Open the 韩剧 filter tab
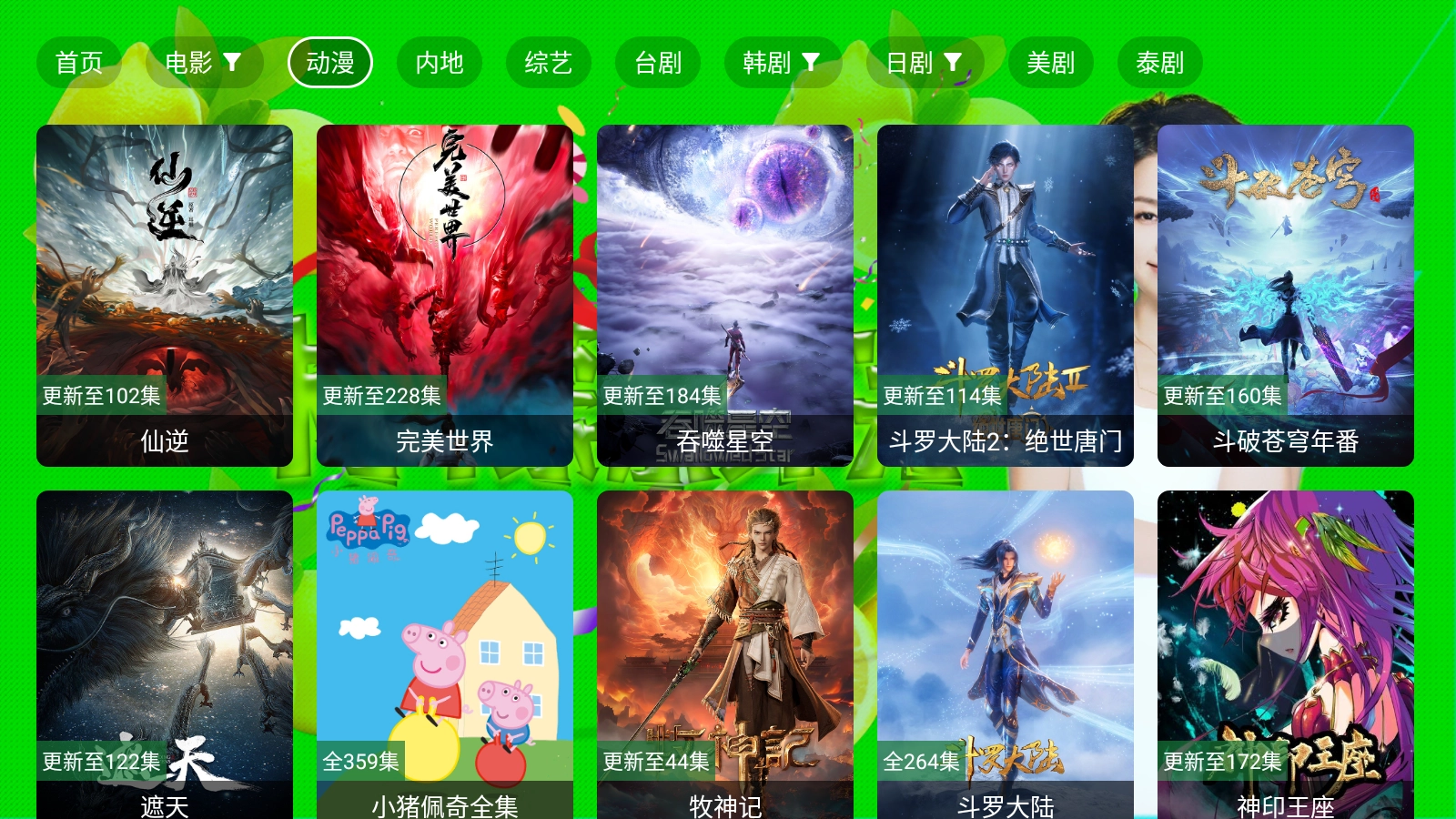This screenshot has width=1456, height=819. tap(782, 63)
